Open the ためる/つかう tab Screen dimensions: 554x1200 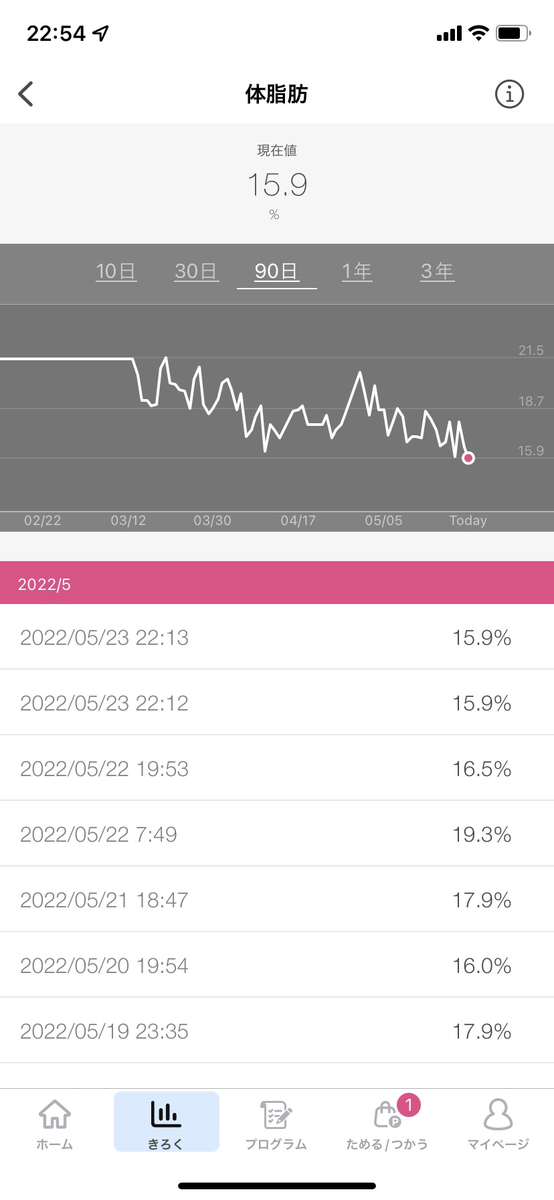click(387, 1124)
